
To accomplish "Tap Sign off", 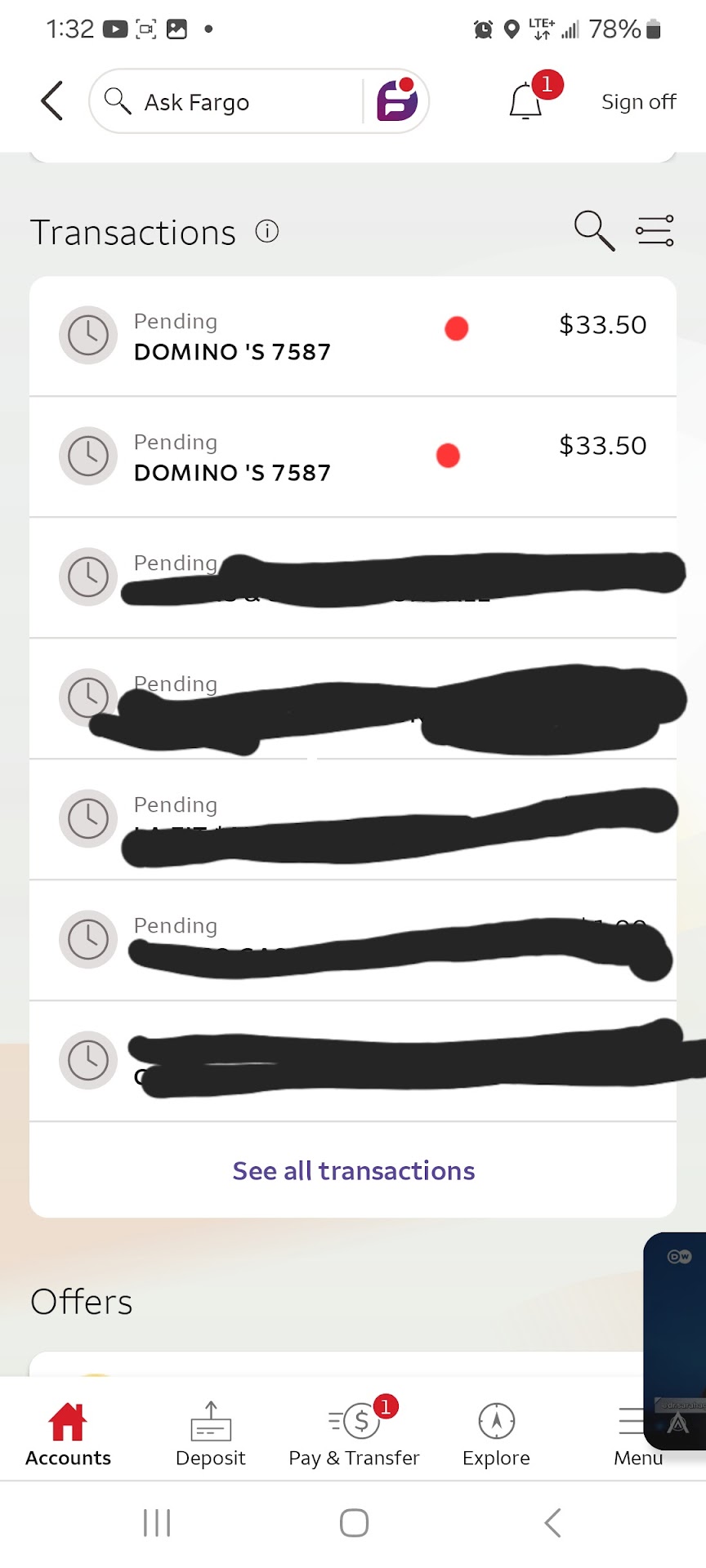I will pos(638,102).
